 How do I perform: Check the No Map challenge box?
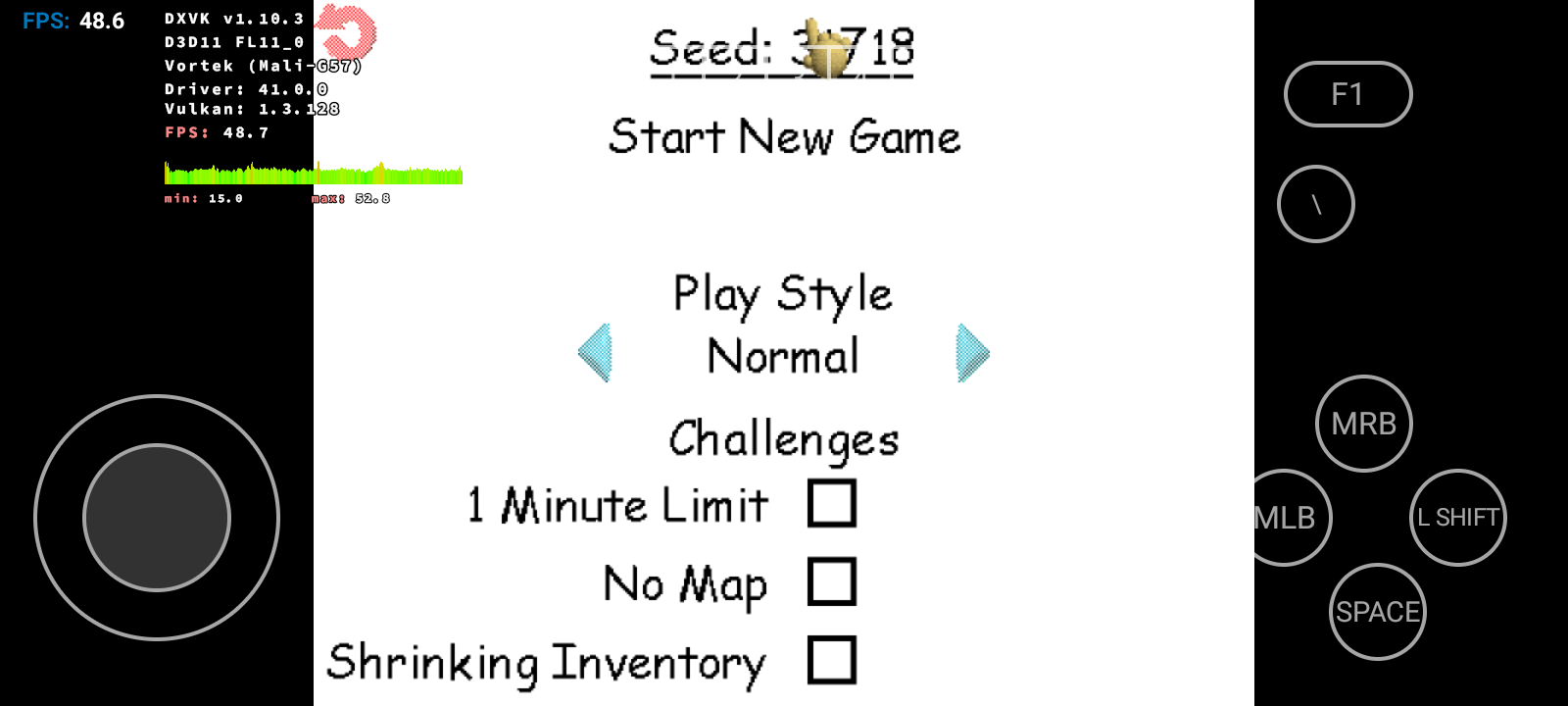coord(831,581)
